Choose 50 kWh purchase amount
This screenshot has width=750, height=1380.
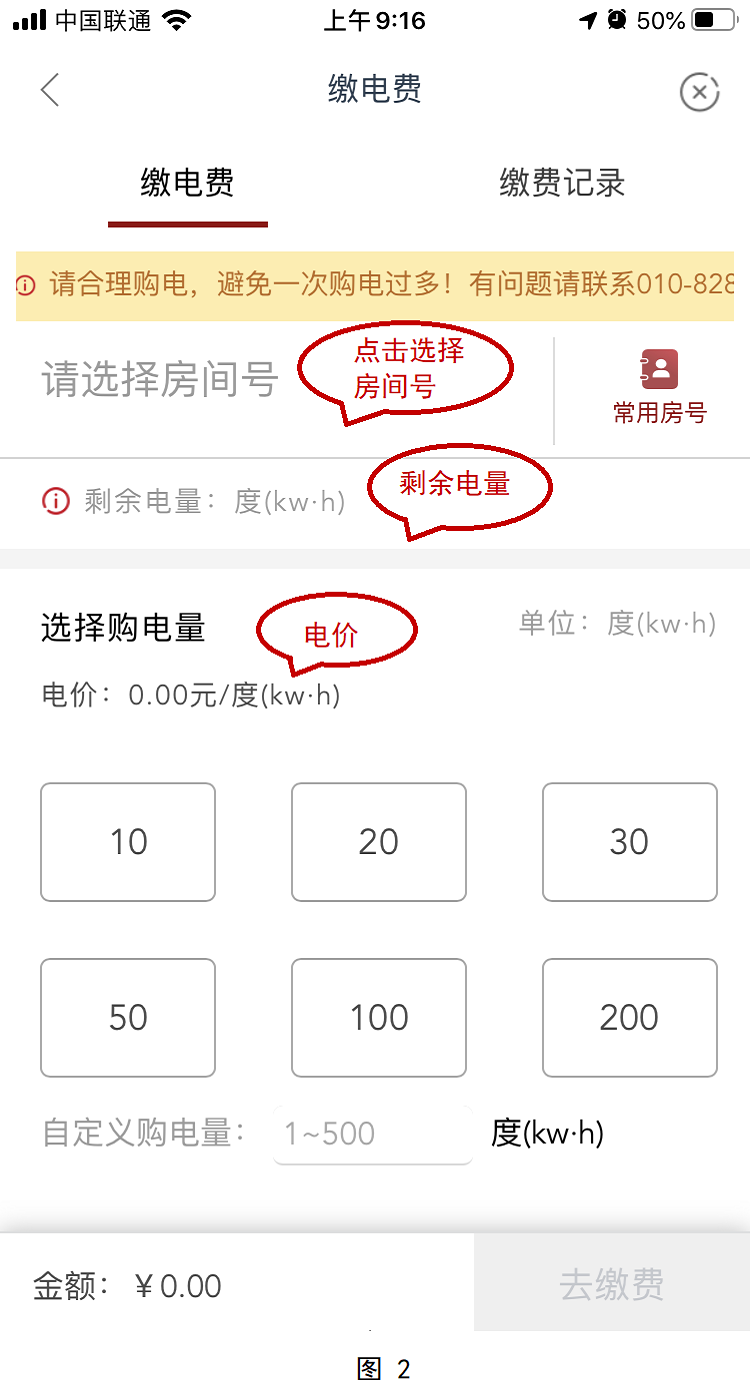128,1018
